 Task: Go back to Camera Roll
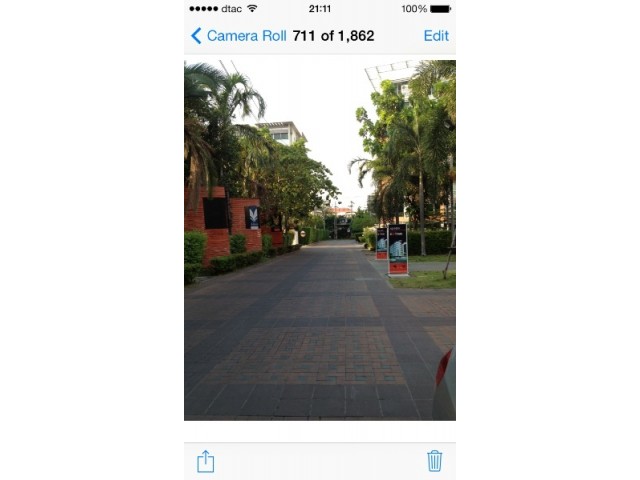238,36
